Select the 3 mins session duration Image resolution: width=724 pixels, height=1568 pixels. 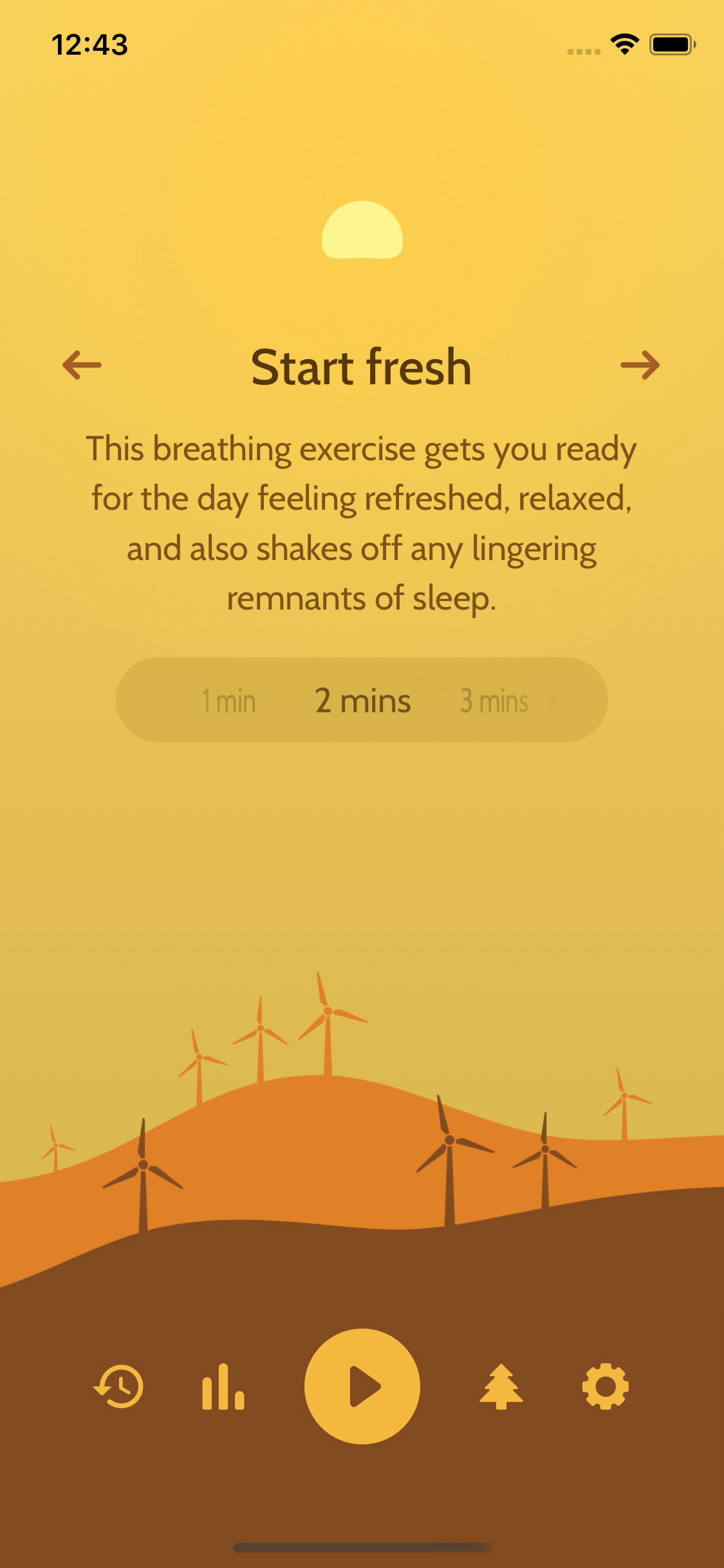coord(494,700)
